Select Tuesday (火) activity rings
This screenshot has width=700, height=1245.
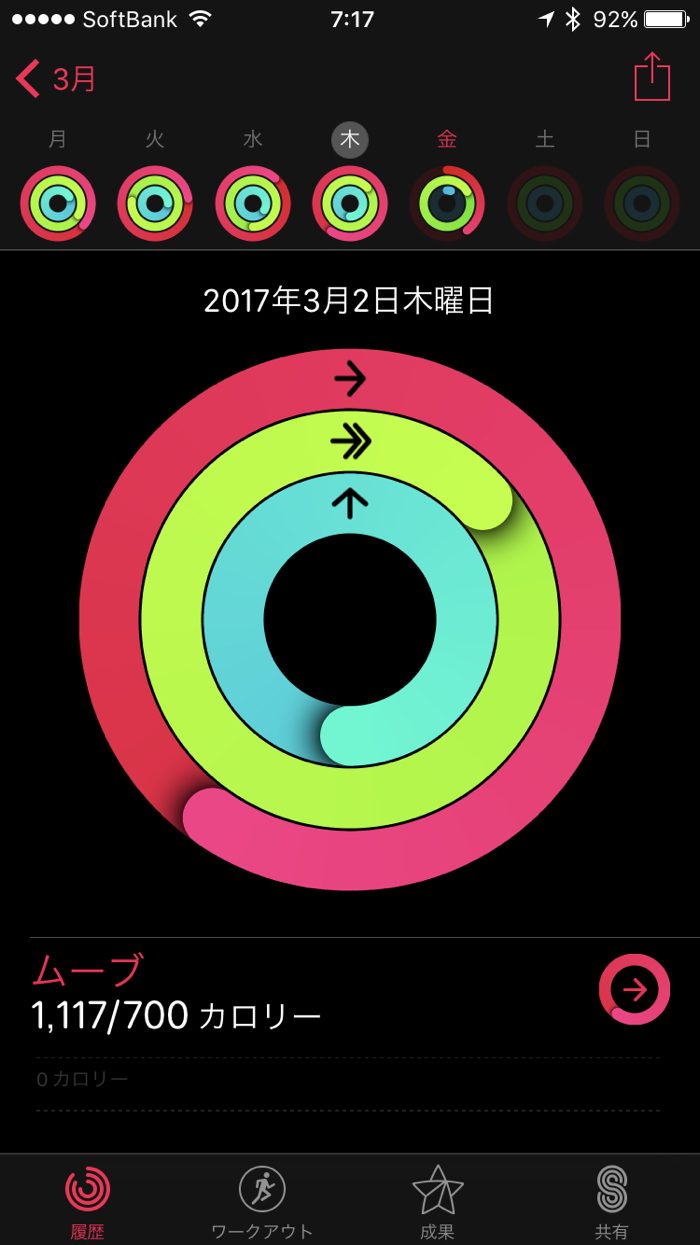point(155,203)
